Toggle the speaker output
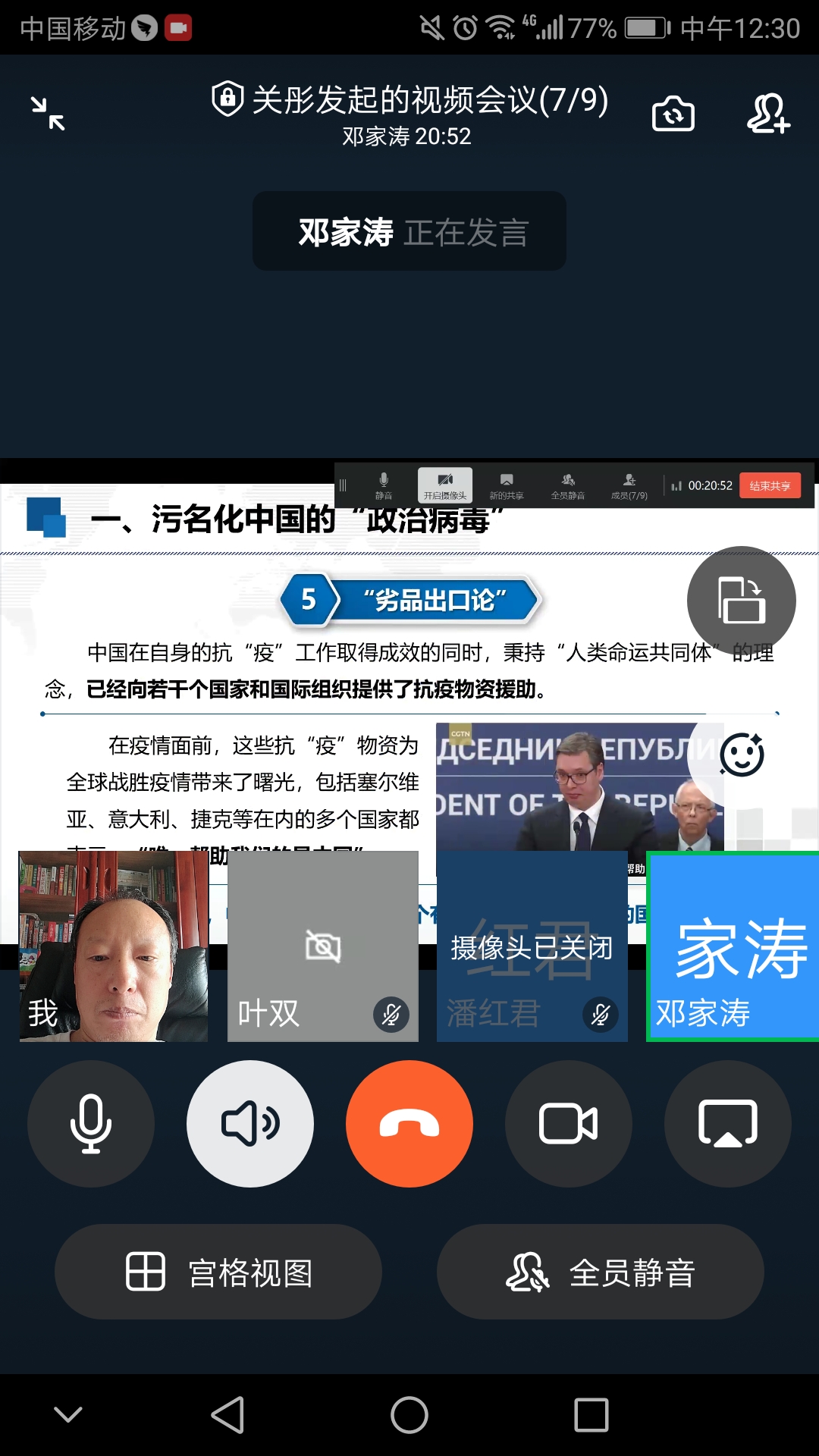 click(250, 1124)
